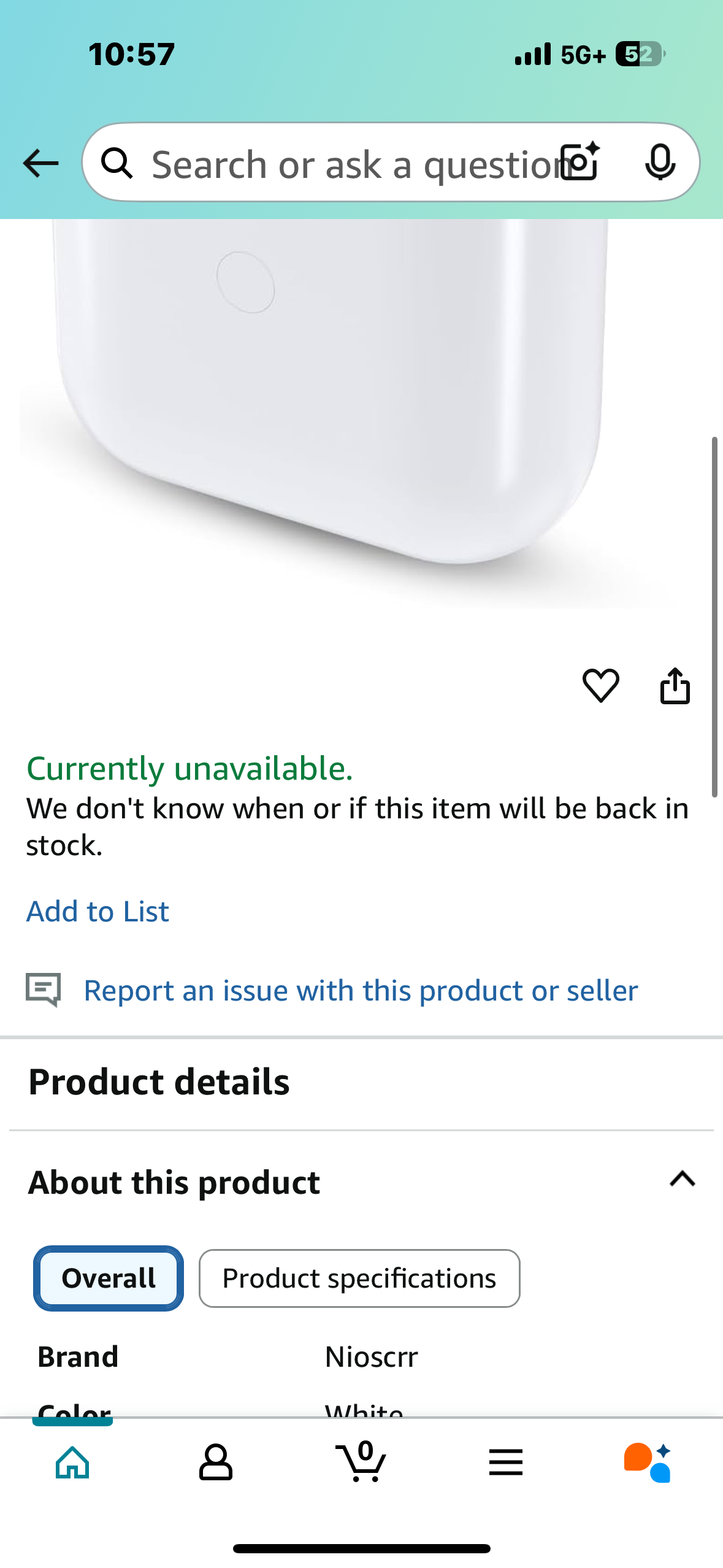Collapse the About this product section
Screen dimensions: 723x1568
point(682,1179)
